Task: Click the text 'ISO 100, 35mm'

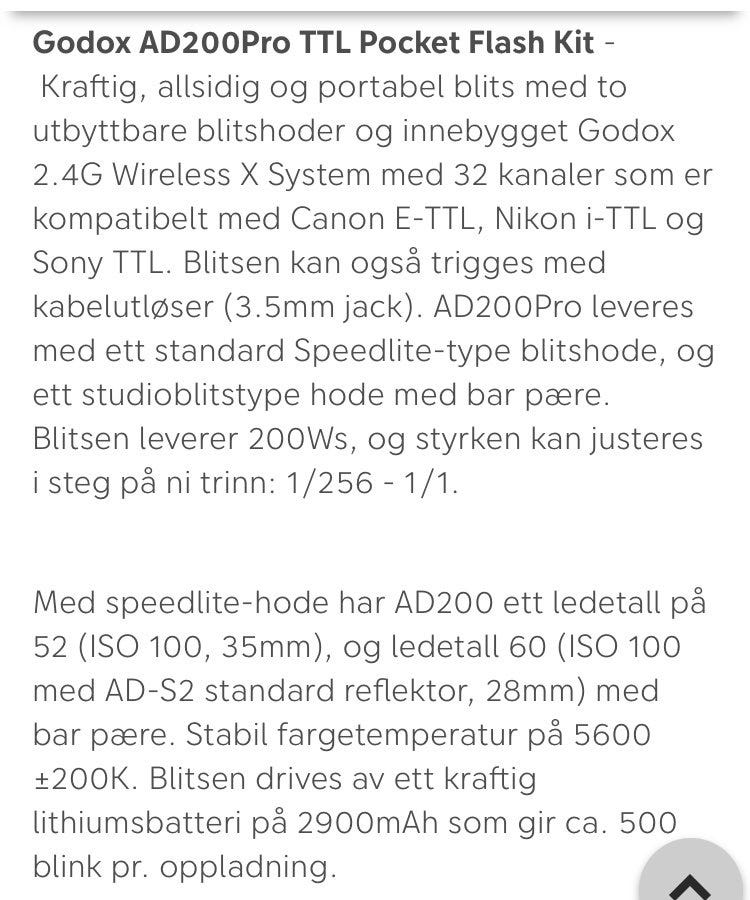Action: point(195,646)
